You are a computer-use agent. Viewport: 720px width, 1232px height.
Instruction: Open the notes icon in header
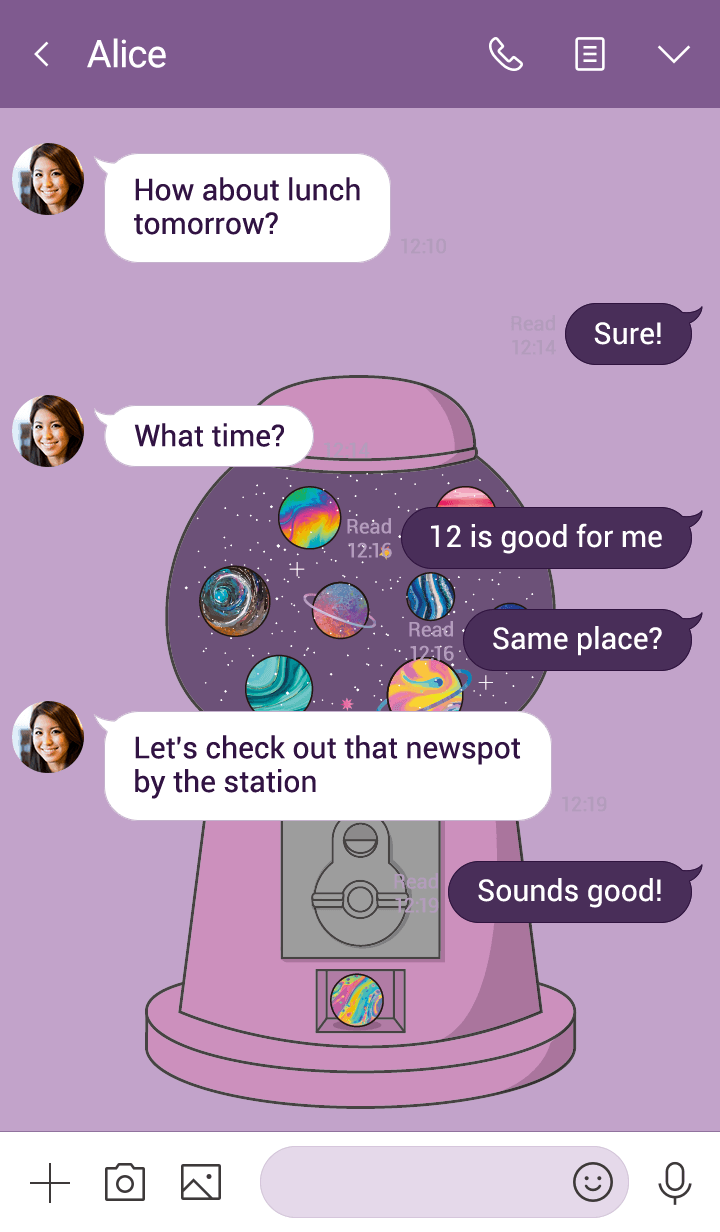point(590,54)
